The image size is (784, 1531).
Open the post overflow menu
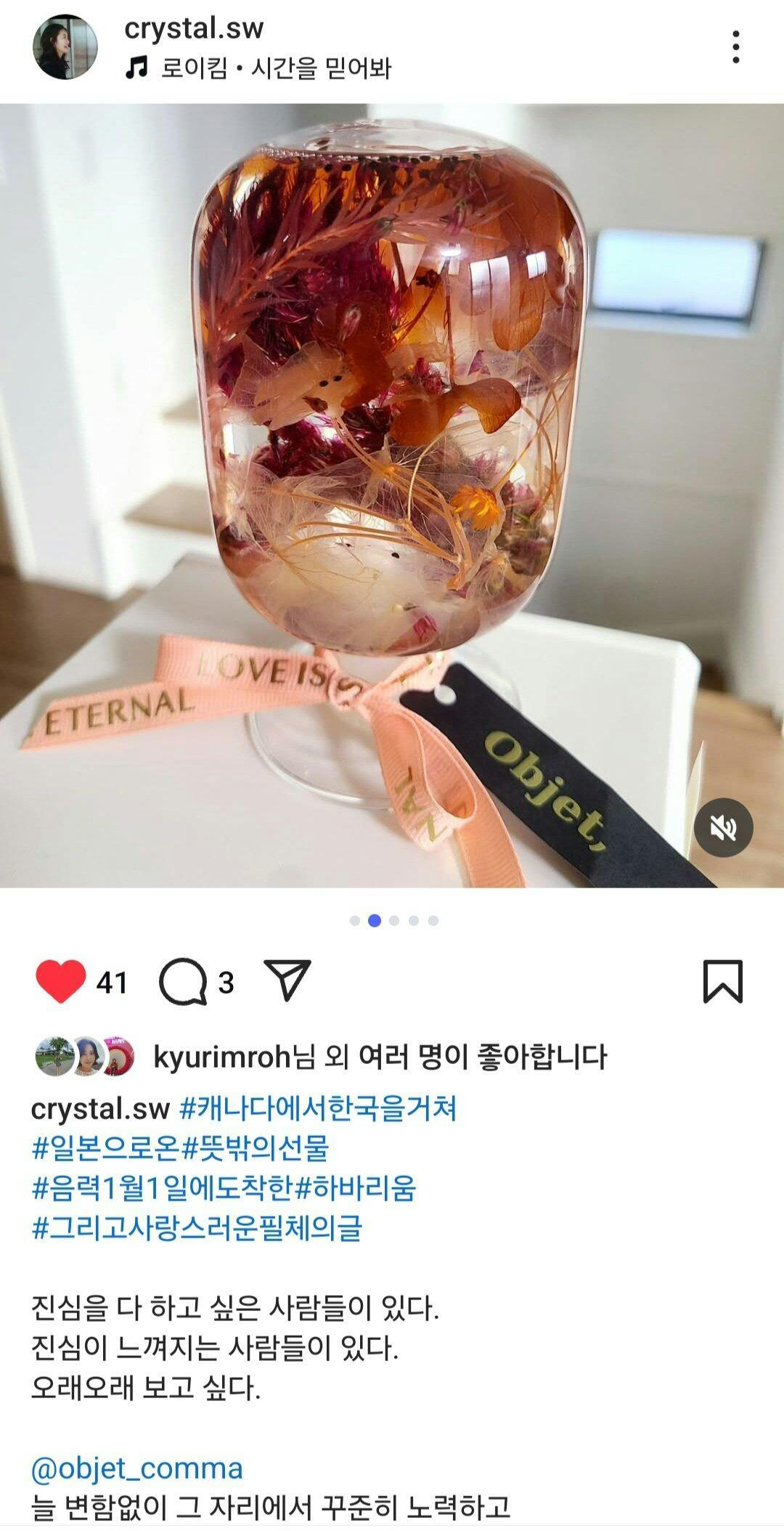click(735, 47)
